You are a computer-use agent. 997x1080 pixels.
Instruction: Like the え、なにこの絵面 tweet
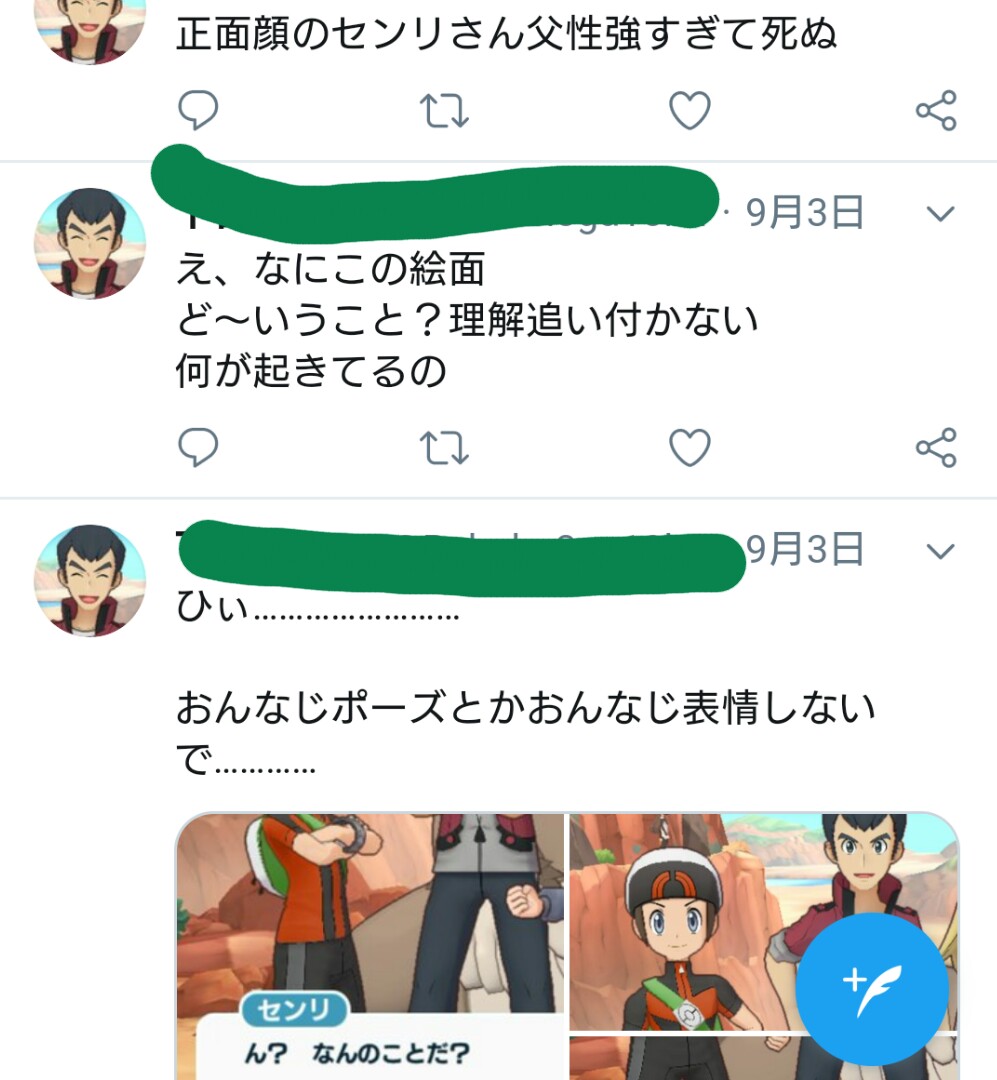(689, 447)
